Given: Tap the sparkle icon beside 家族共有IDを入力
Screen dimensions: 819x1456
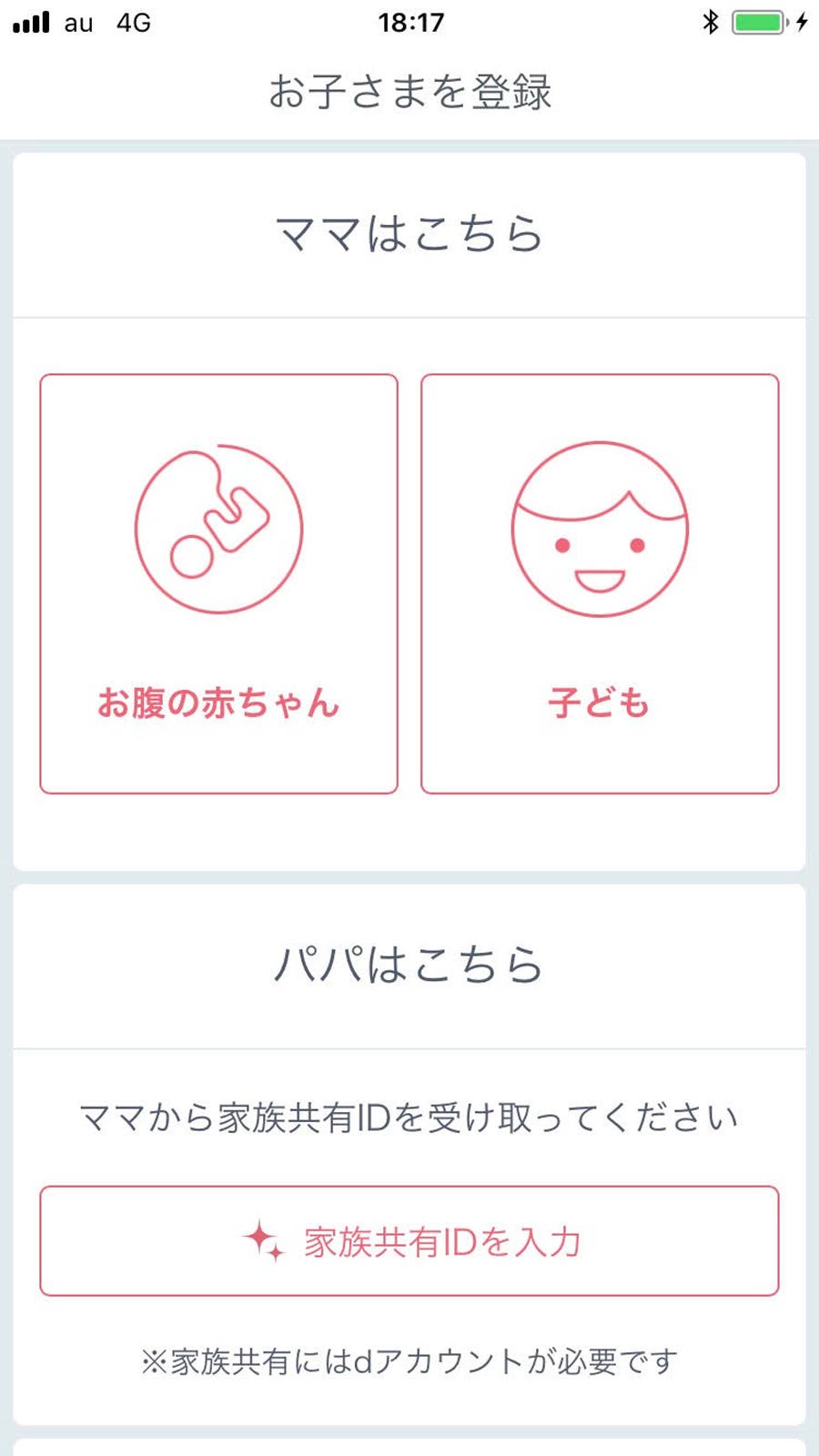Looking at the screenshot, I should (x=260, y=1239).
